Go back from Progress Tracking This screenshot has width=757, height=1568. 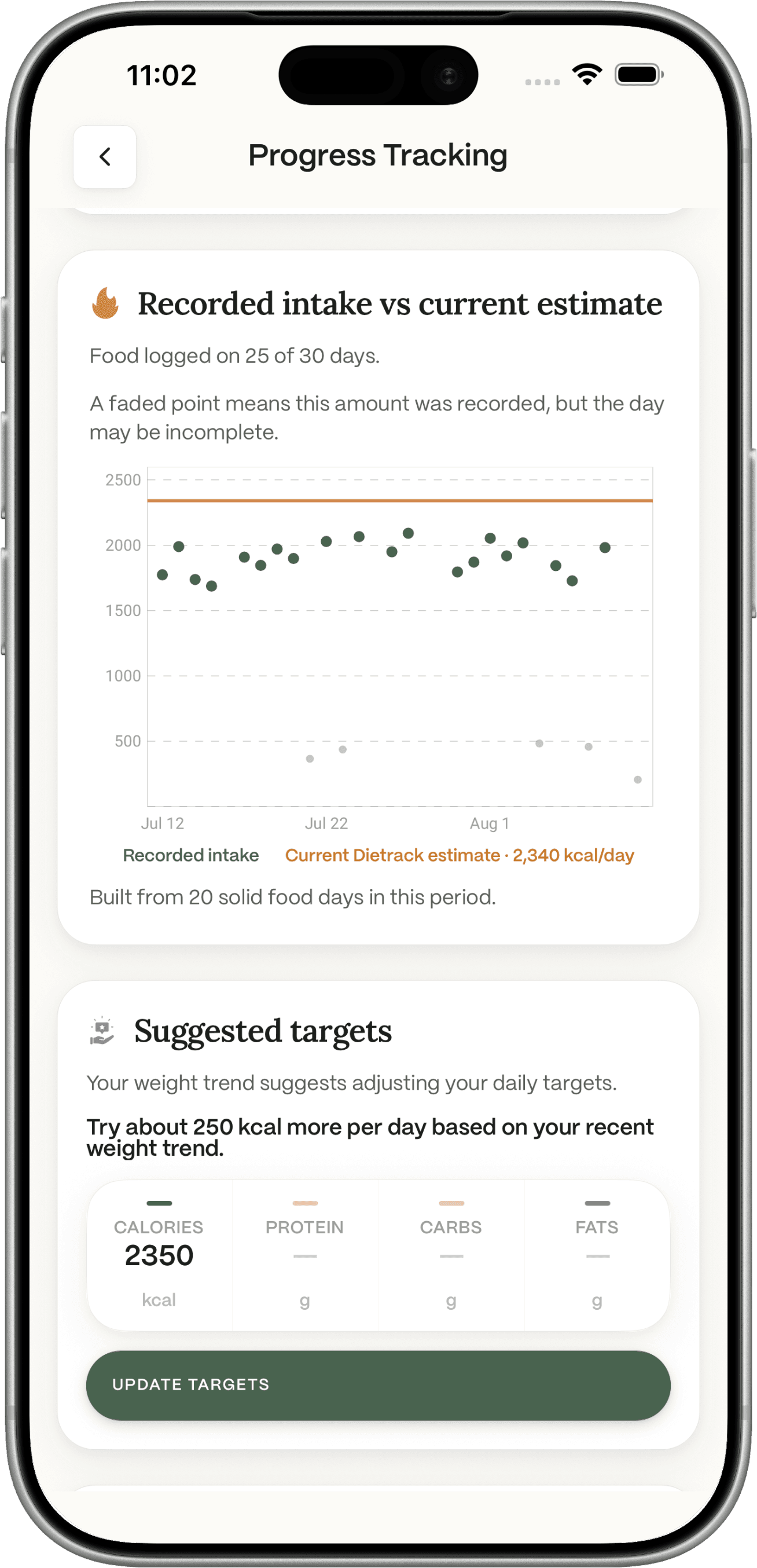[x=105, y=157]
